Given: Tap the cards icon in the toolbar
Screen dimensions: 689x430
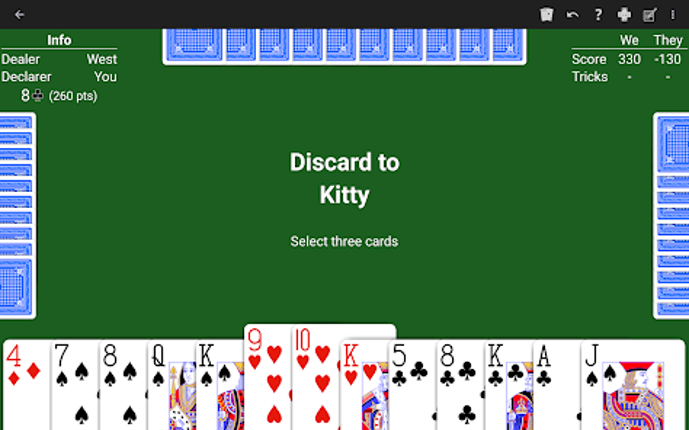Looking at the screenshot, I should [546, 14].
